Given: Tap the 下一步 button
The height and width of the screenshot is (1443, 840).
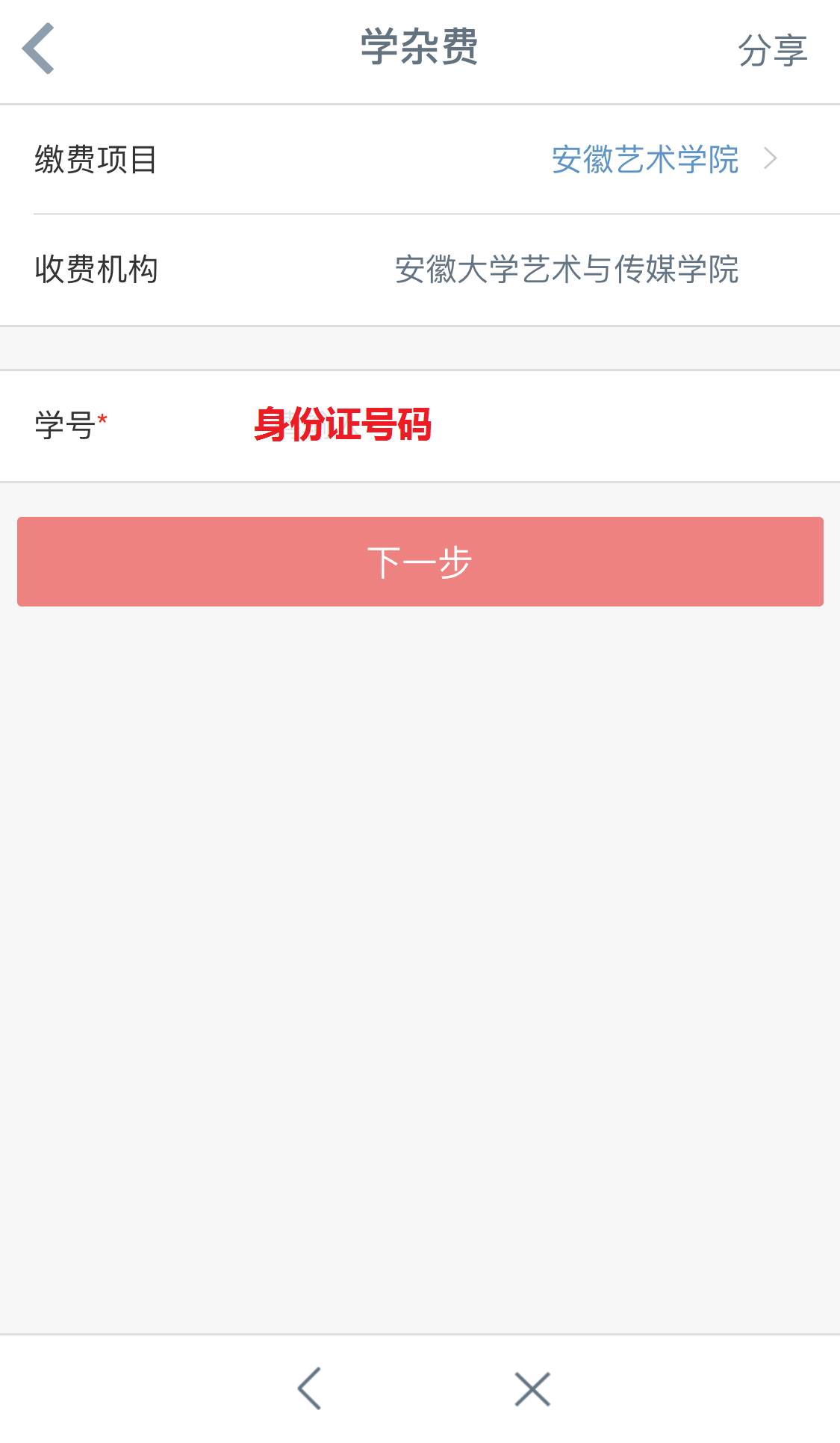Looking at the screenshot, I should (x=420, y=562).
